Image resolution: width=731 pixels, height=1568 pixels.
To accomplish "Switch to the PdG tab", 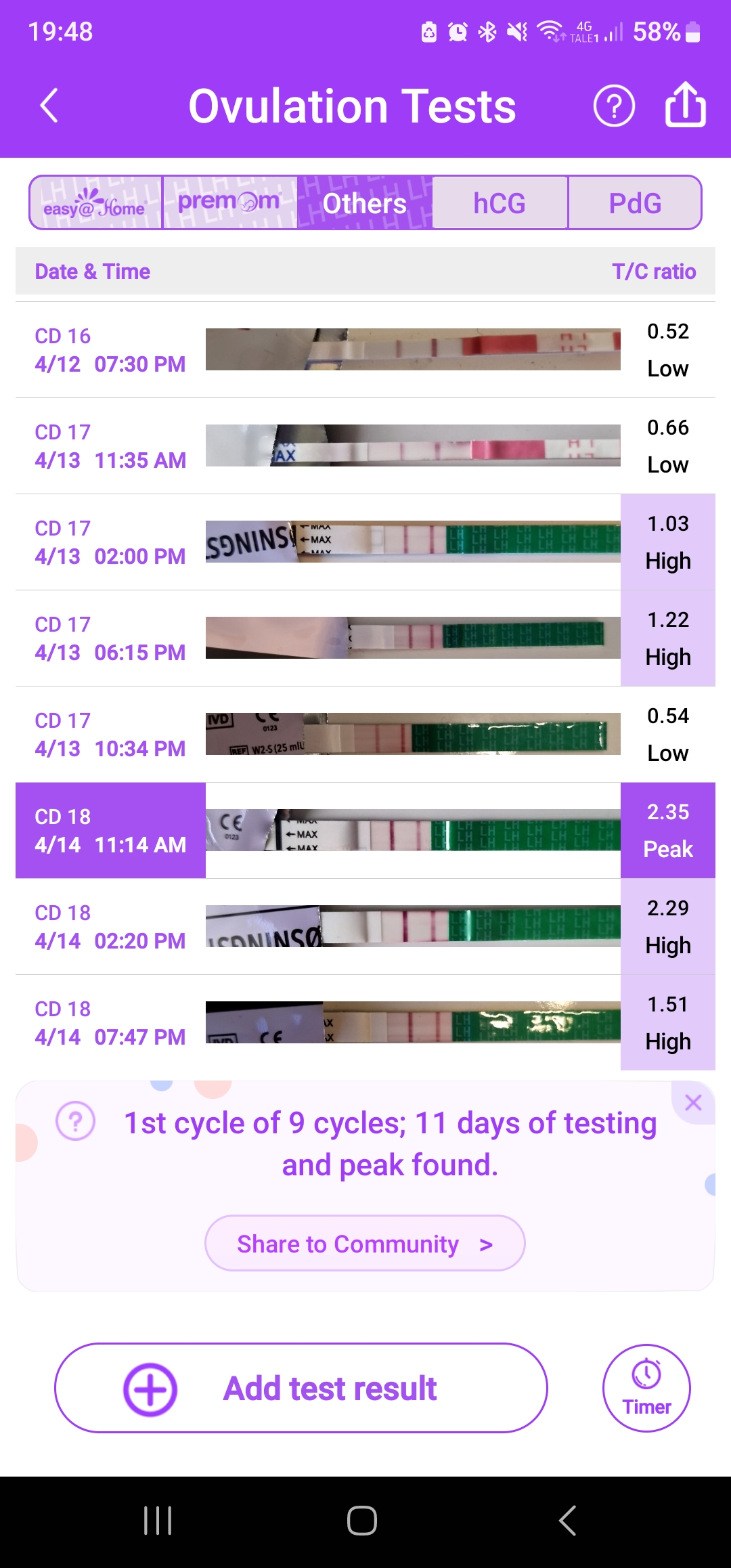I will [x=635, y=202].
